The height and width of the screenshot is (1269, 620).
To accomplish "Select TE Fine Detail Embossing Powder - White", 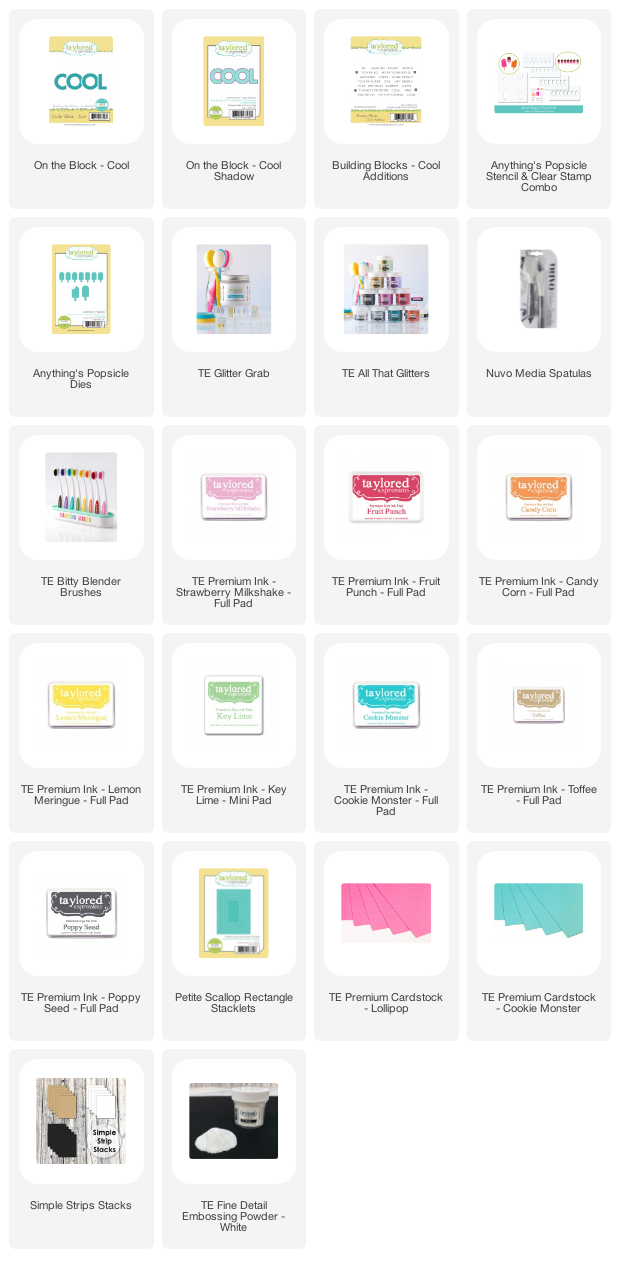I will tap(234, 1149).
